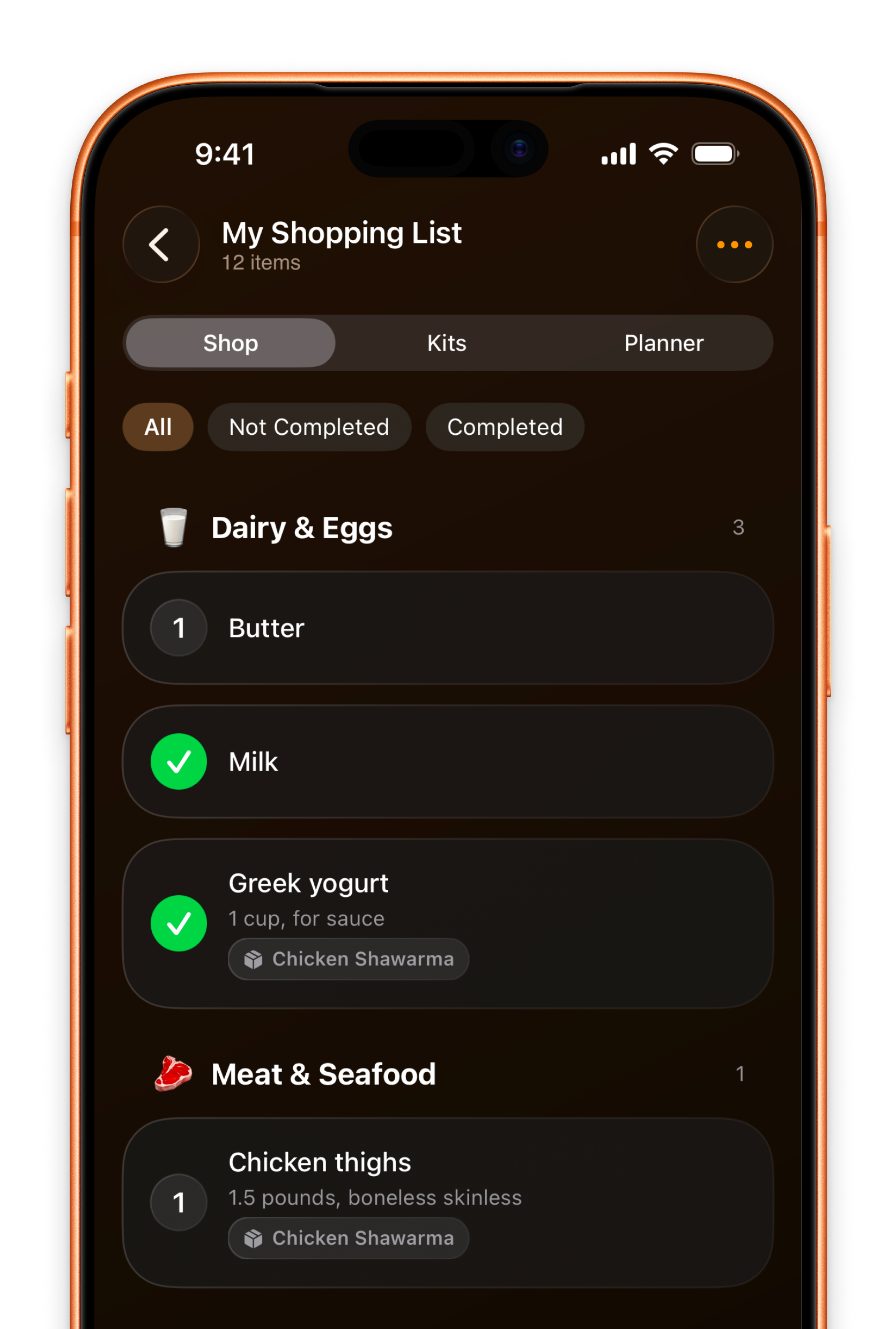The width and height of the screenshot is (896, 1329).
Task: Mark Butter as completed
Action: (178, 628)
